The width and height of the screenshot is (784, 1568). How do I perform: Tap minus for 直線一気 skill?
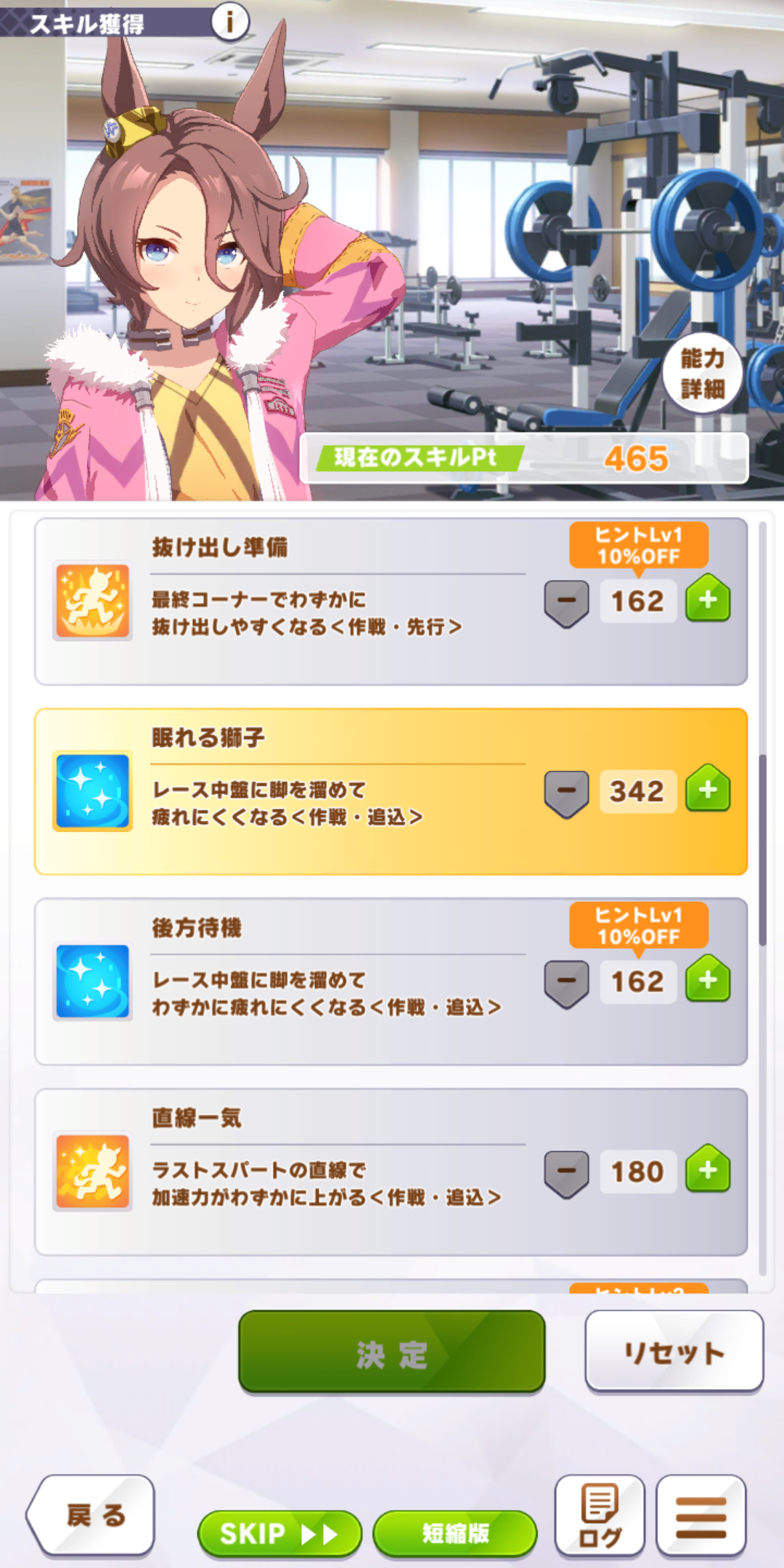(x=566, y=1172)
